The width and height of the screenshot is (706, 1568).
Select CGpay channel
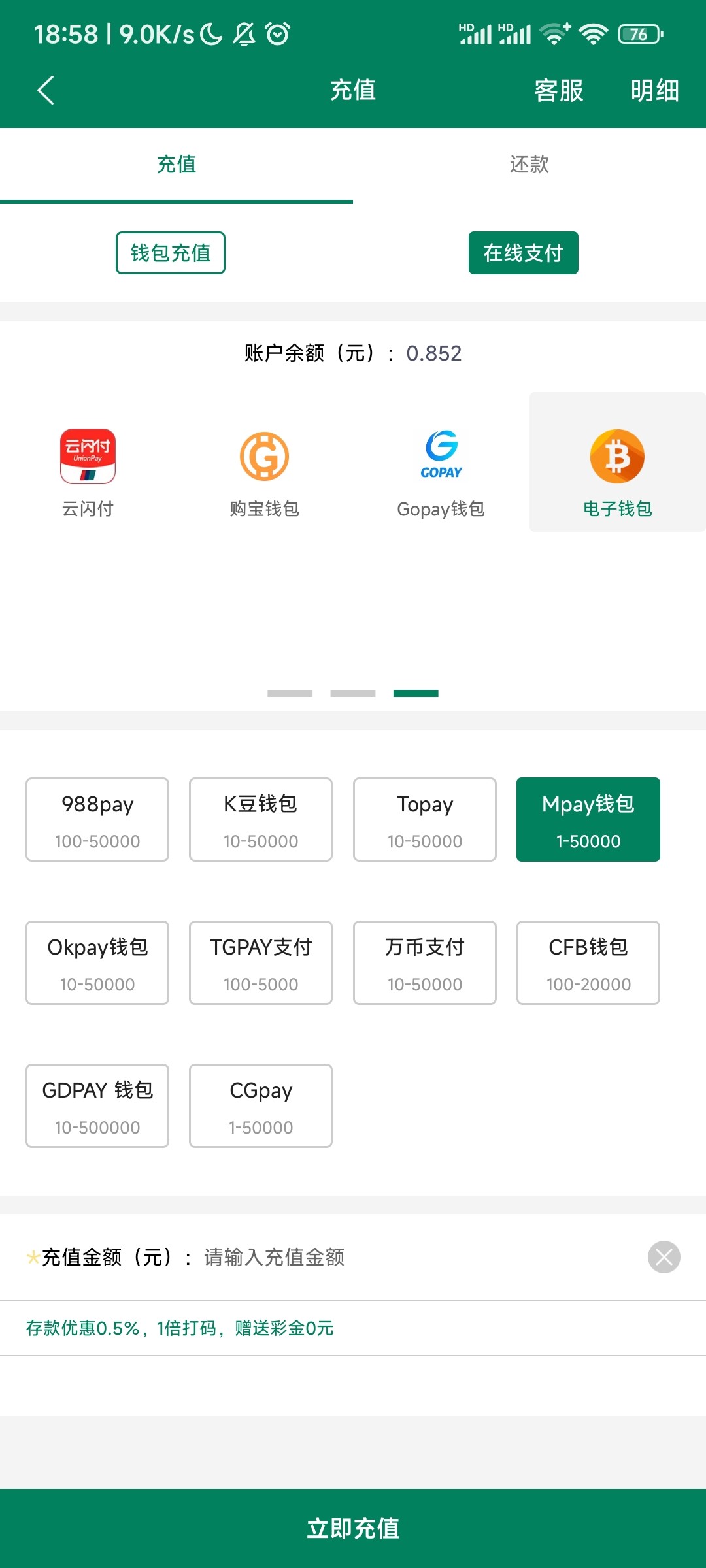click(261, 1105)
